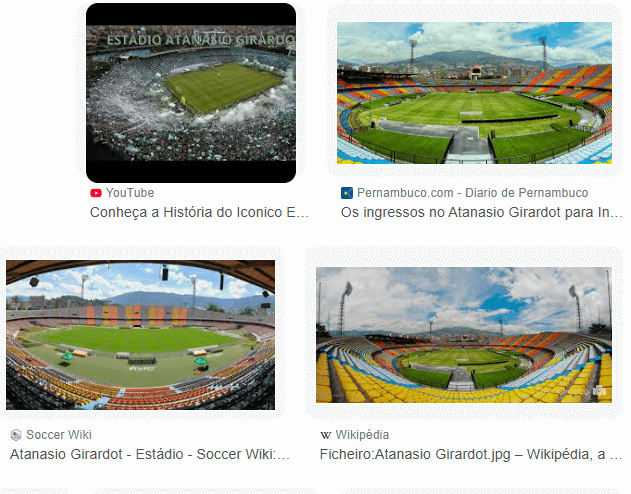This screenshot has width=631, height=494.
Task: Open the Diario de Pernambuco stadium image
Action: [x=474, y=93]
